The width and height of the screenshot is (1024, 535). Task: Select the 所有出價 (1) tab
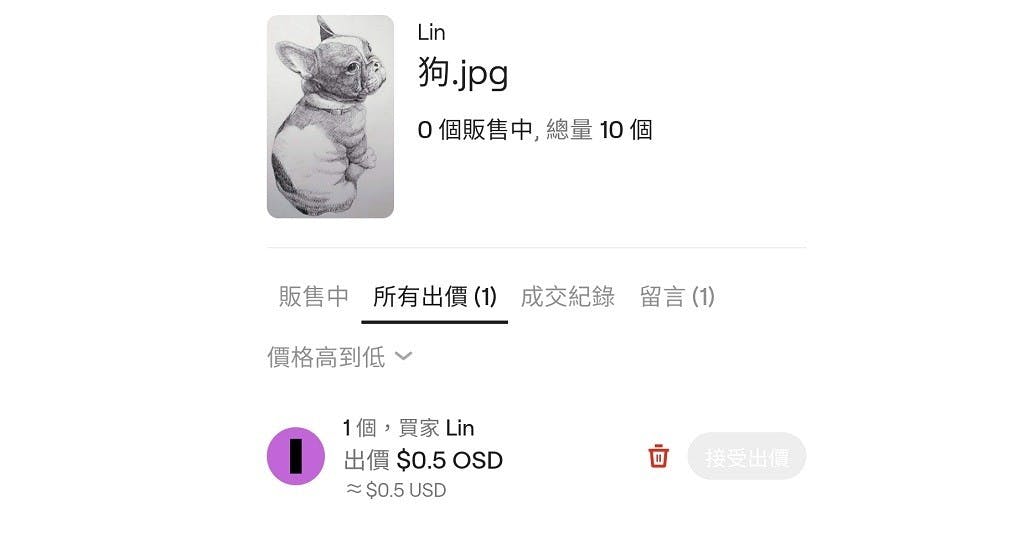(434, 297)
